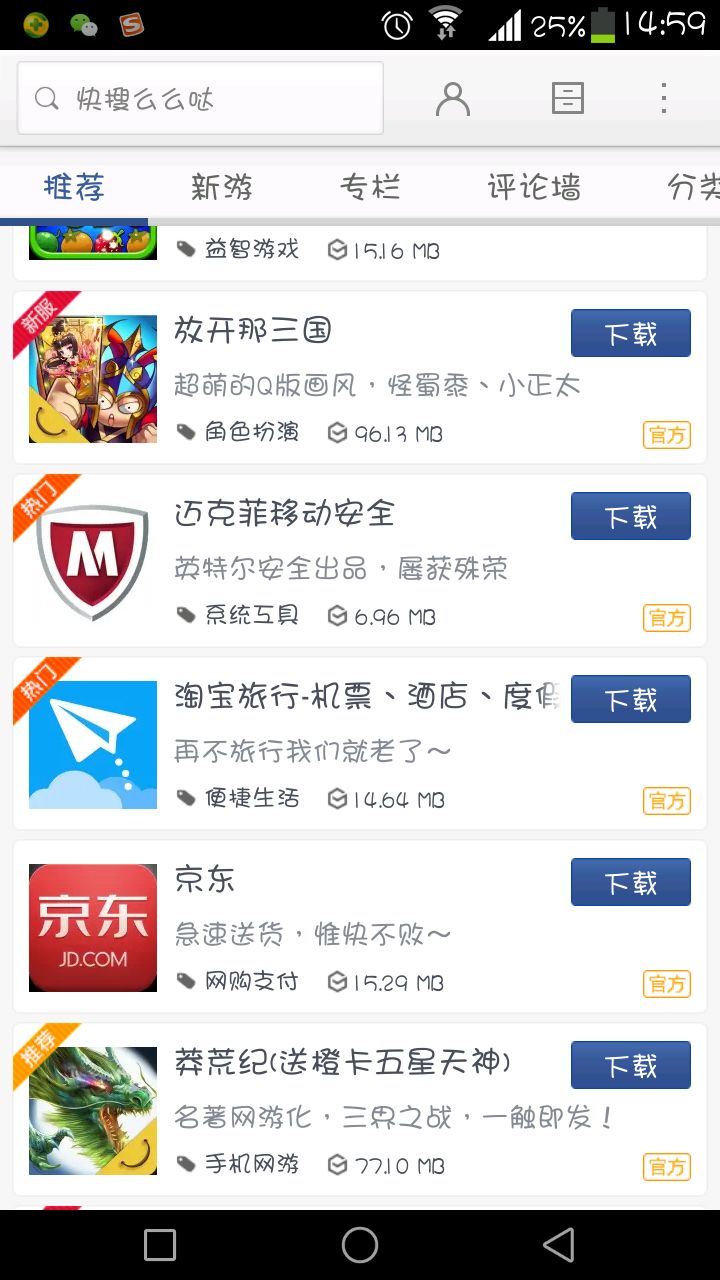Switch to the 新游 tab

(x=221, y=187)
